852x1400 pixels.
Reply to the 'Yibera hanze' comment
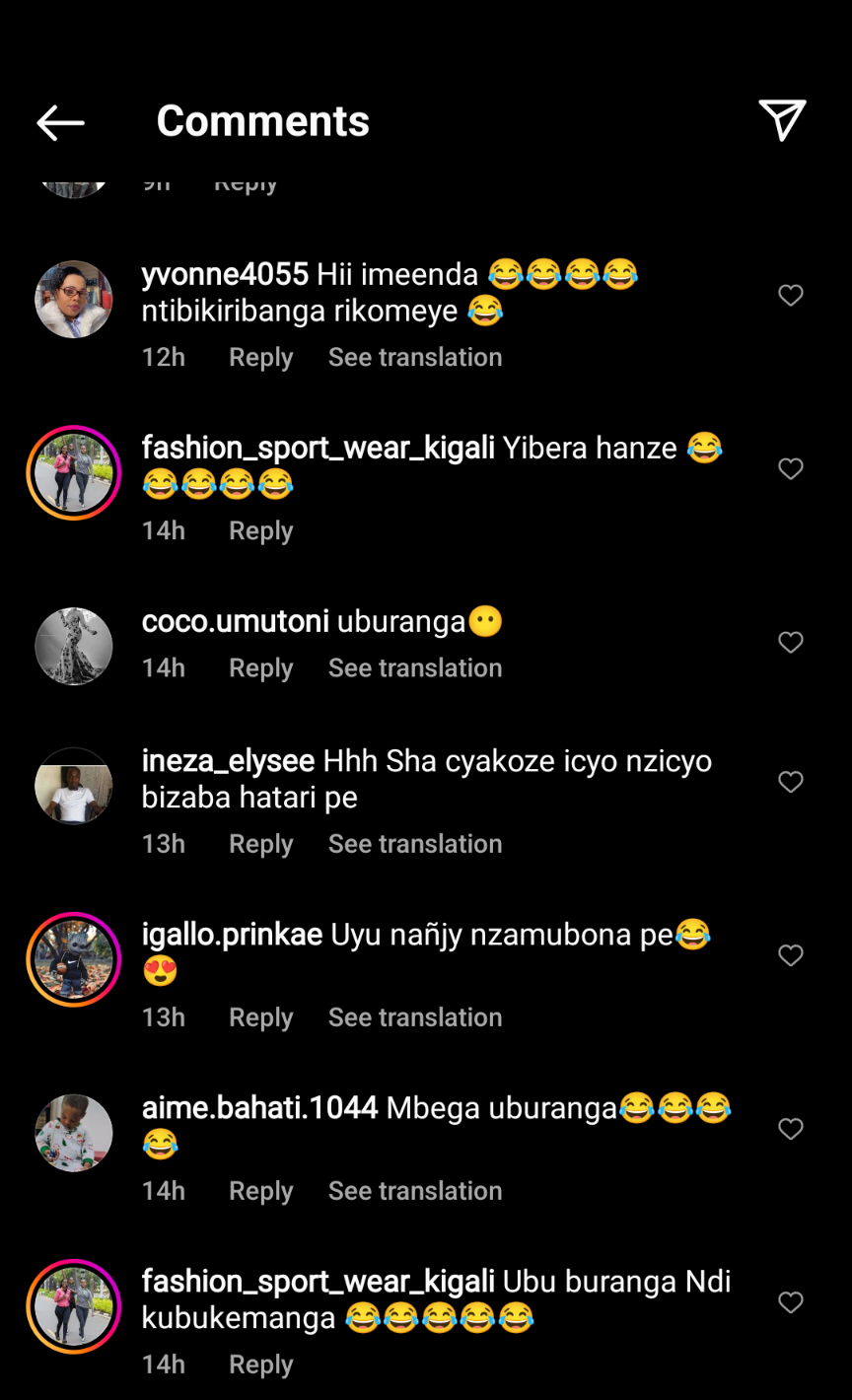(x=260, y=530)
